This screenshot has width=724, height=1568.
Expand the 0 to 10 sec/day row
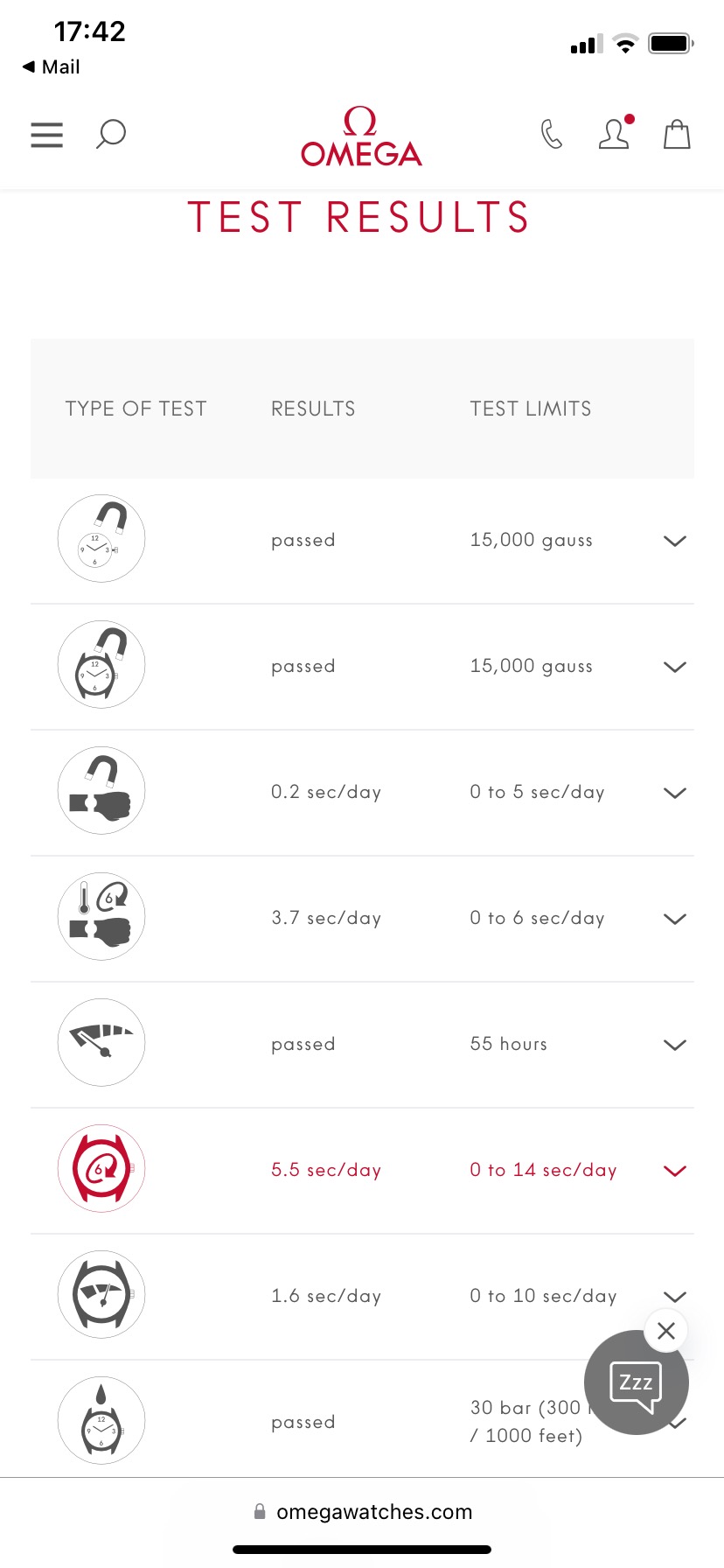point(674,1296)
